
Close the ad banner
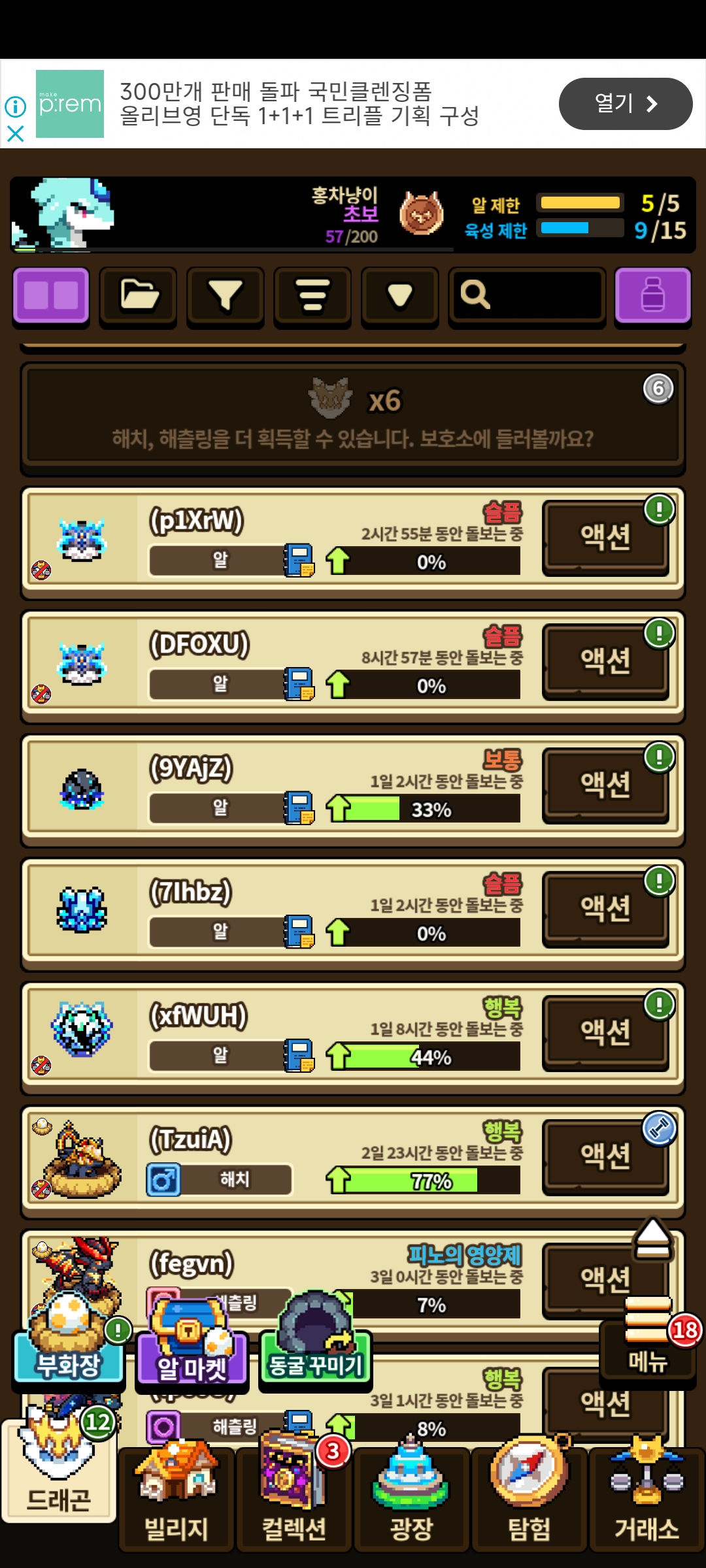click(x=15, y=134)
